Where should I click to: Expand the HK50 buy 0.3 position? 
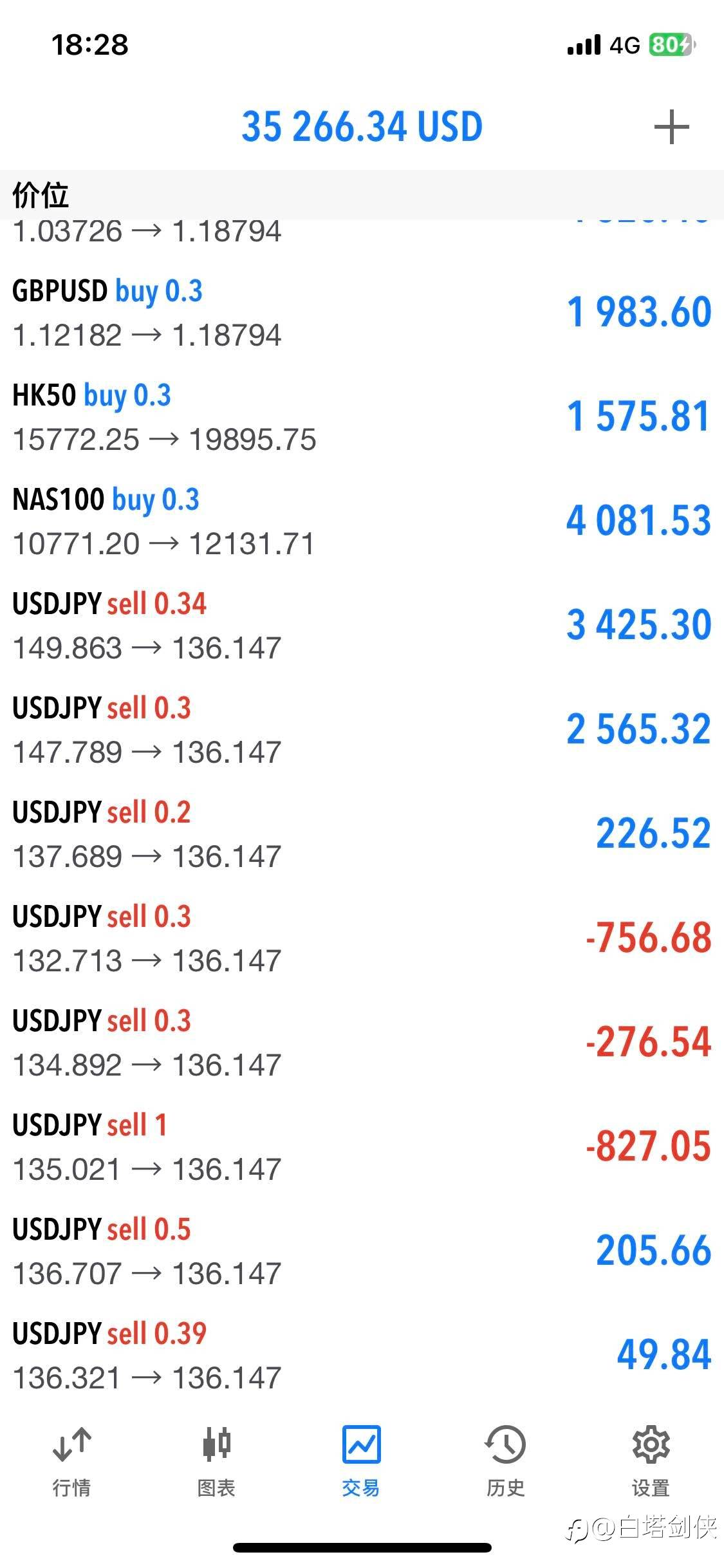pos(362,417)
